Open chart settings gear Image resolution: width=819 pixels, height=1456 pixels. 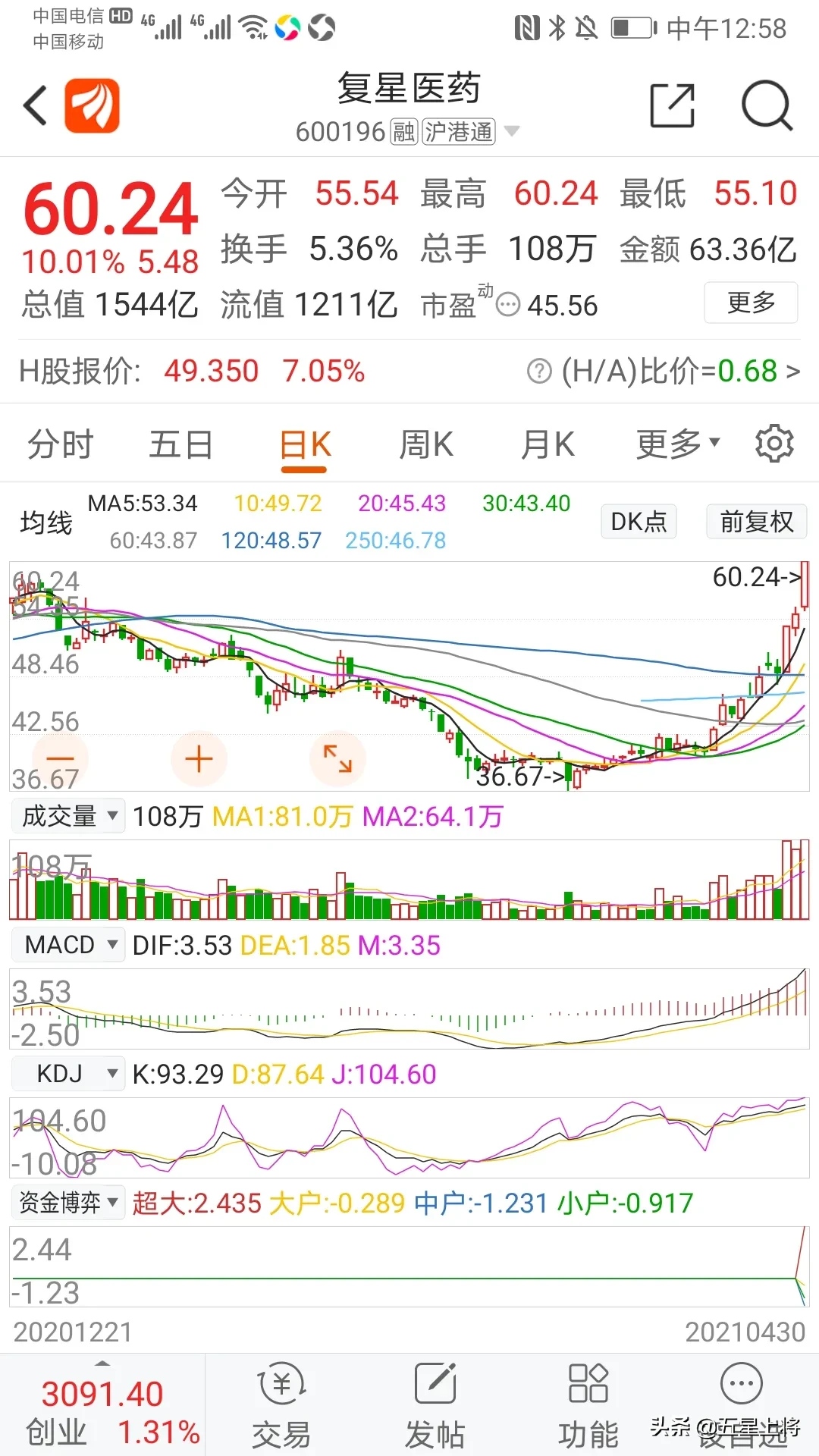coord(774,444)
